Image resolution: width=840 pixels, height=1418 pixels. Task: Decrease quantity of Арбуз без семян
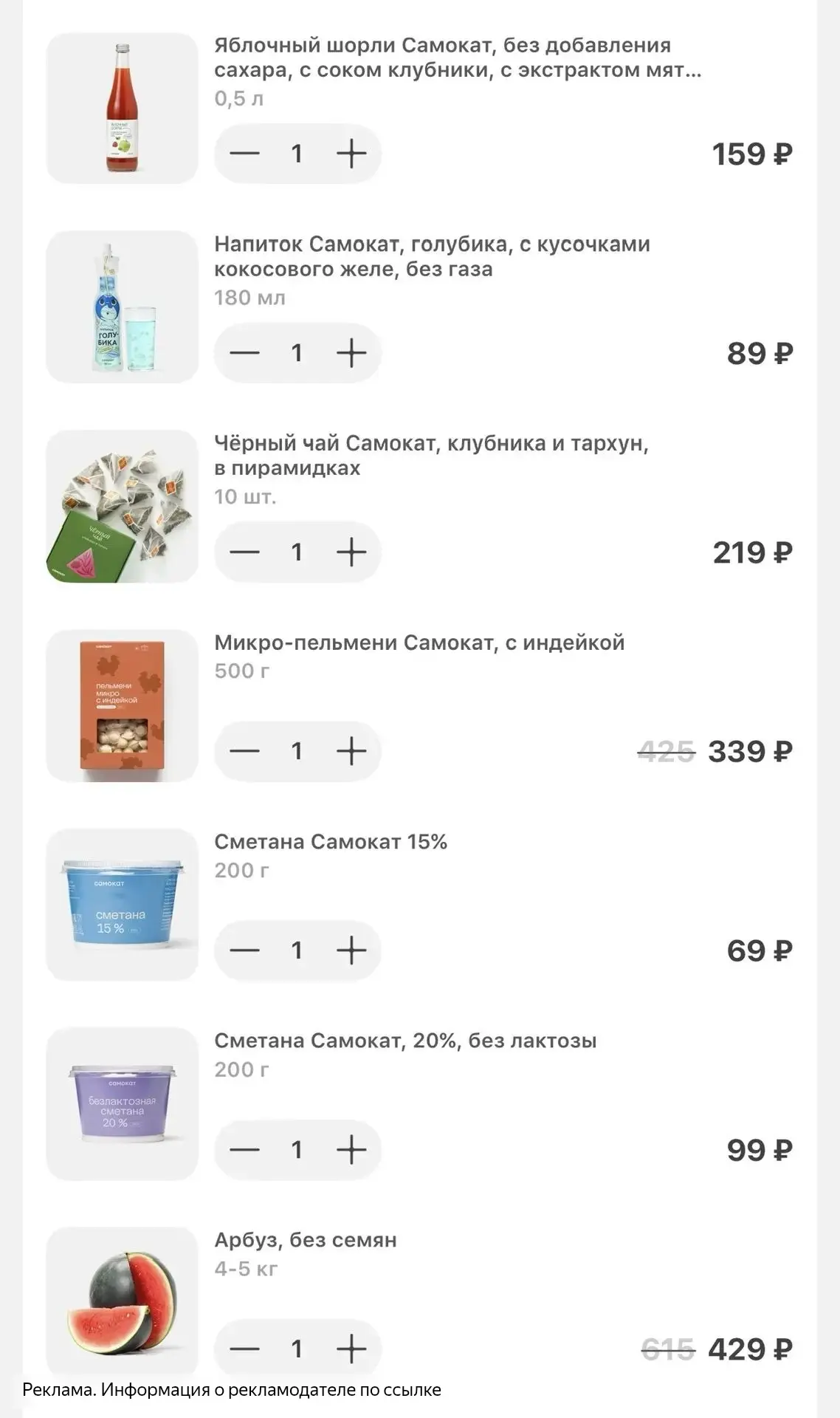pos(244,1349)
